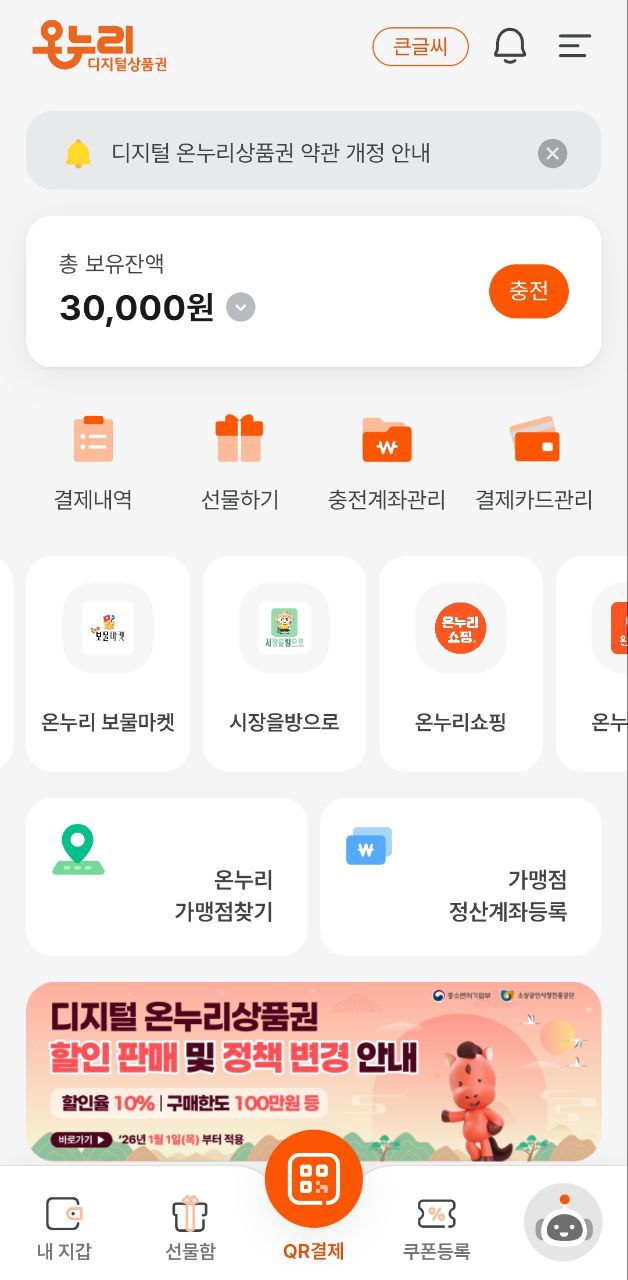This screenshot has width=628, height=1280.
Task: Switch to the 내 지갑 tab
Action: pyautogui.click(x=64, y=1228)
